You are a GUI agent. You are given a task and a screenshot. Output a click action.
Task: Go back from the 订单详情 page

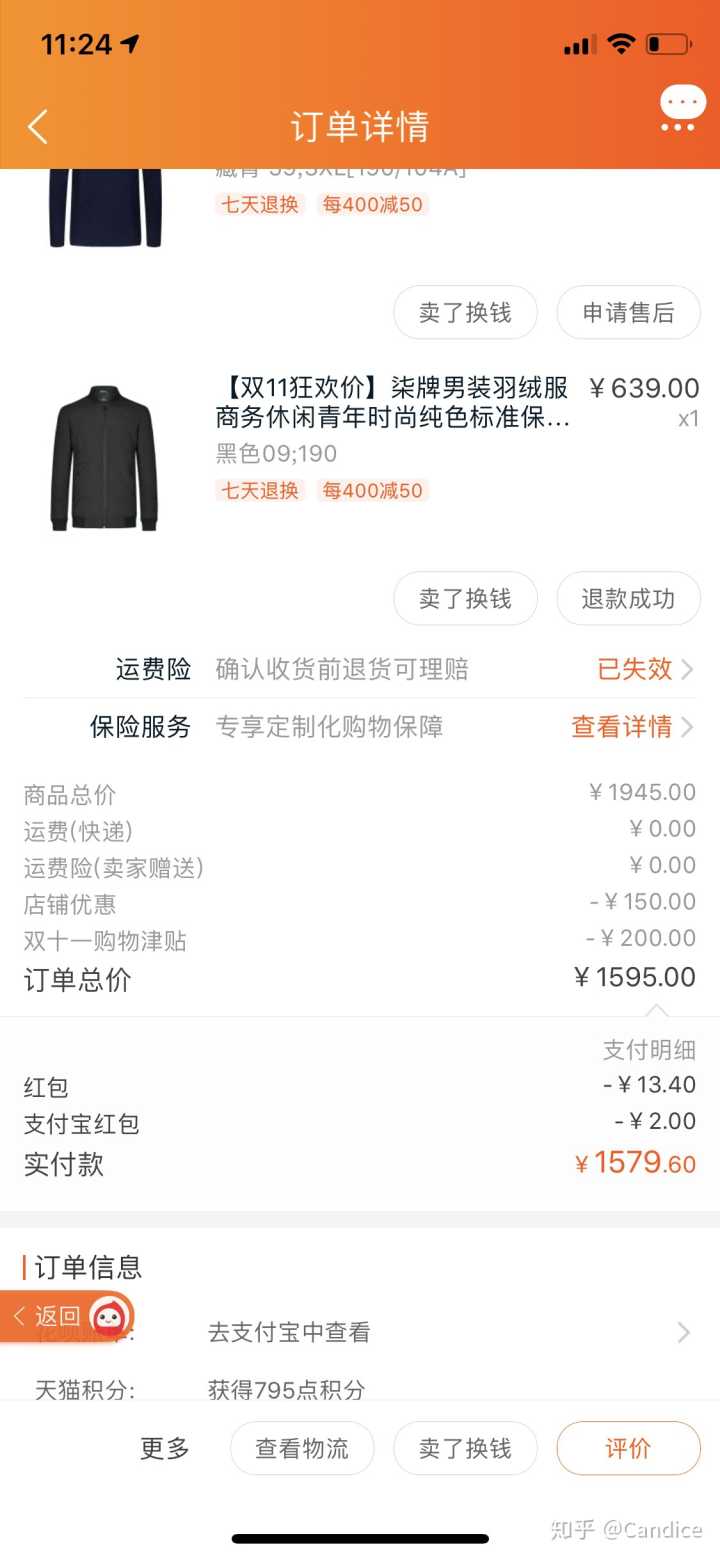[38, 127]
